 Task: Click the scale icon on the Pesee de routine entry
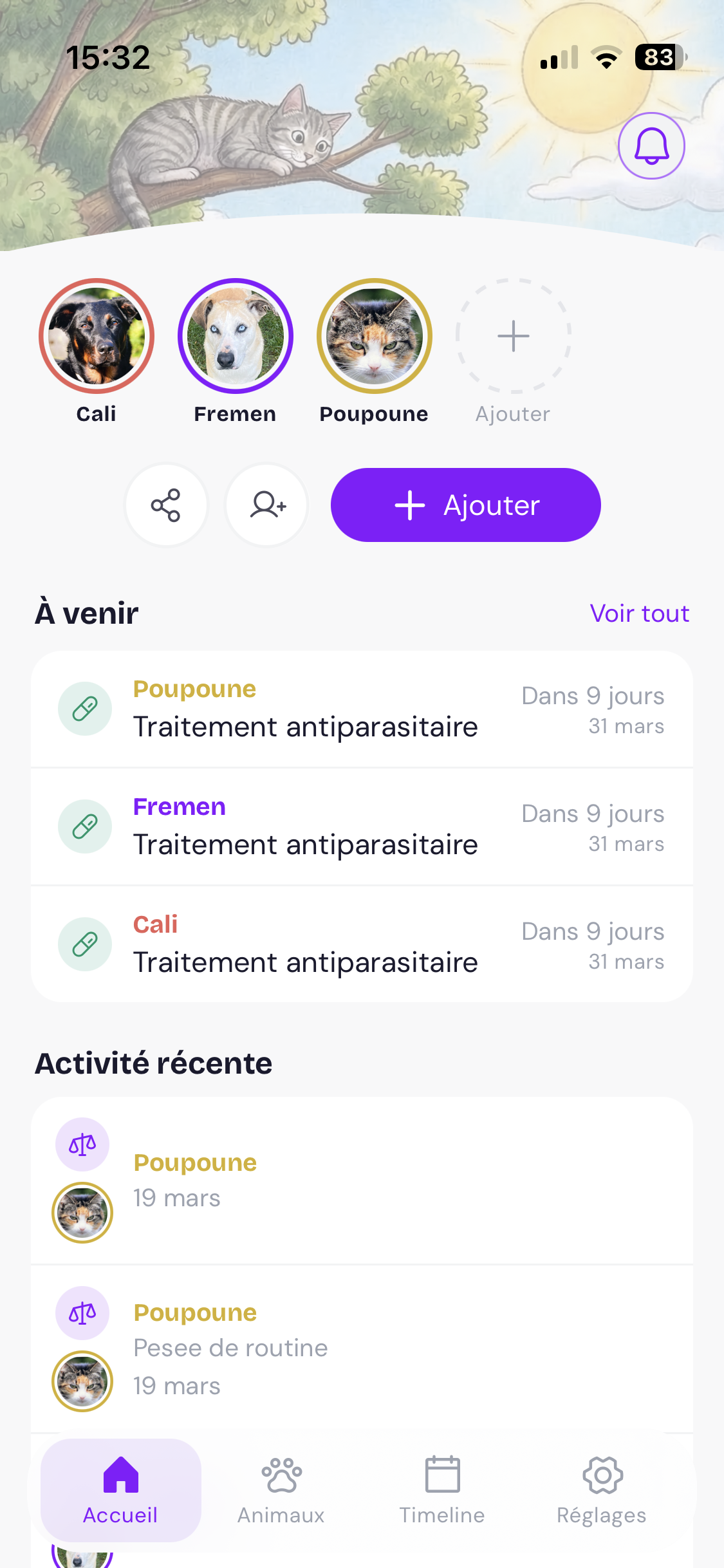pos(82,1313)
